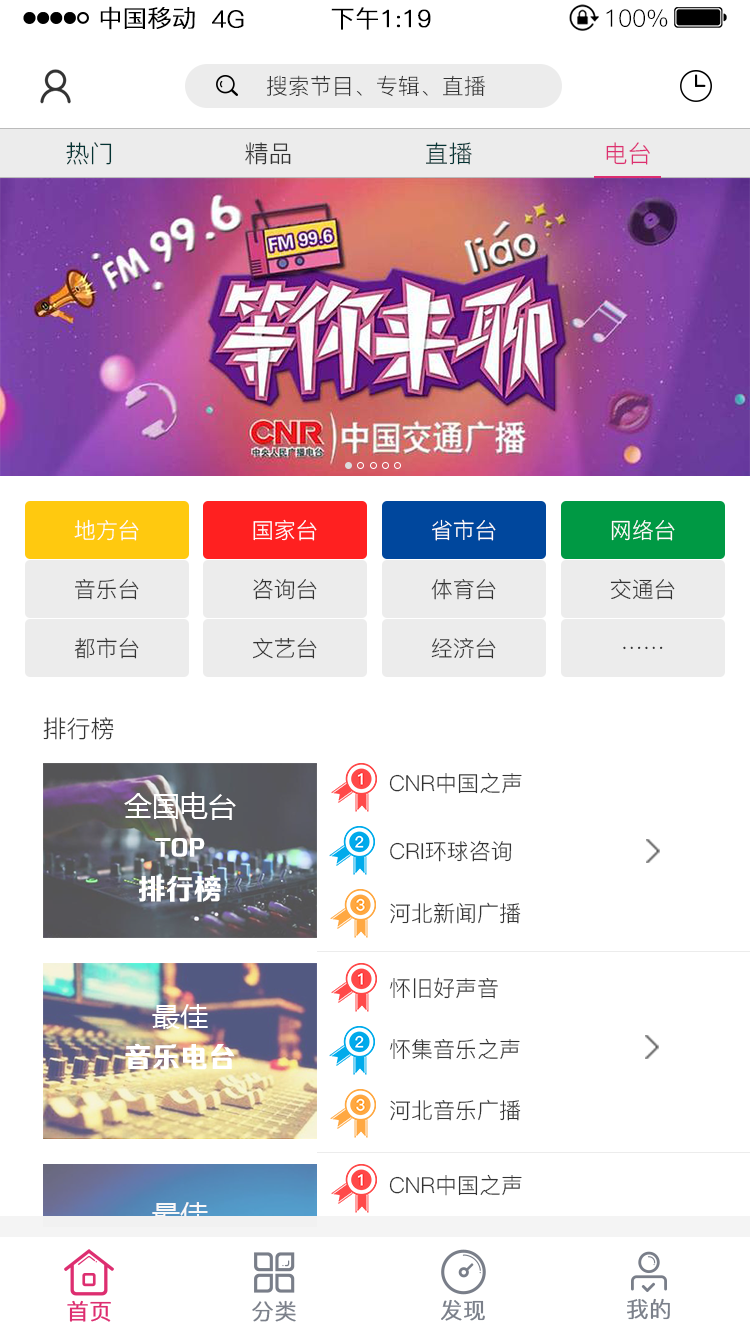Screen dimensions: 750x1334
Task: Choose the 省市台 category
Action: (464, 530)
